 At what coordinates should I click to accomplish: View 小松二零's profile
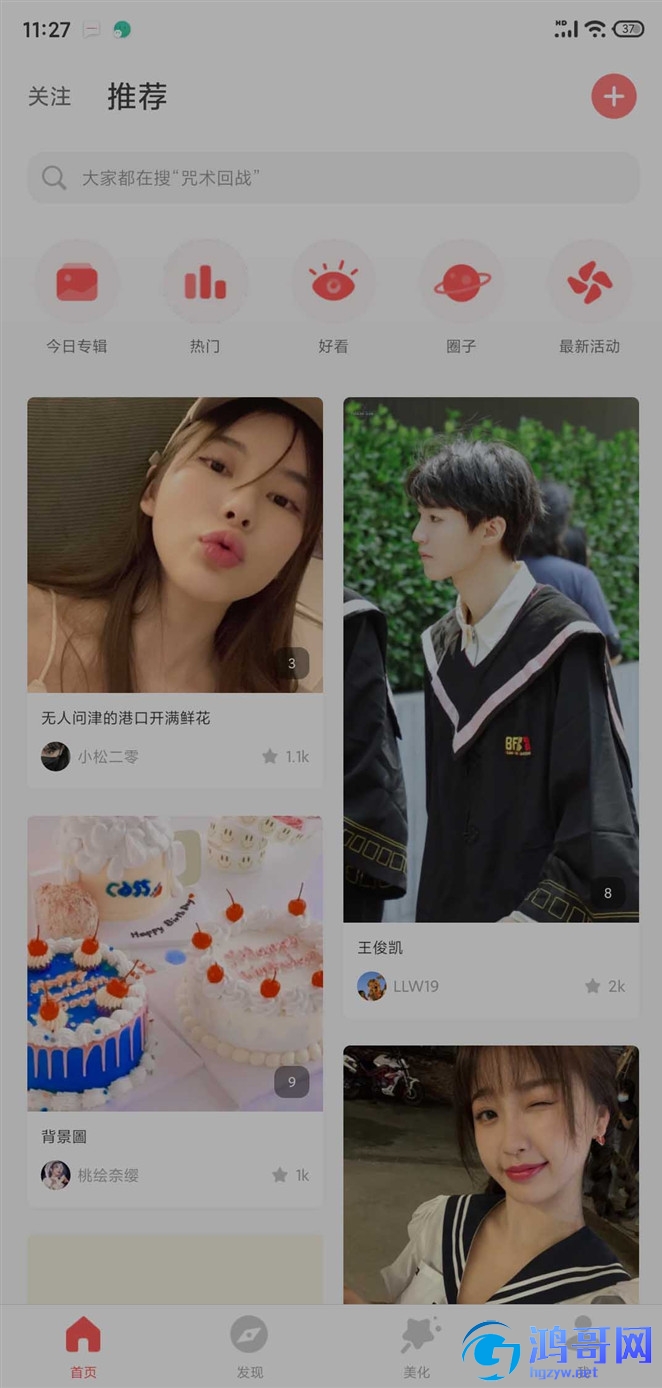coord(56,757)
